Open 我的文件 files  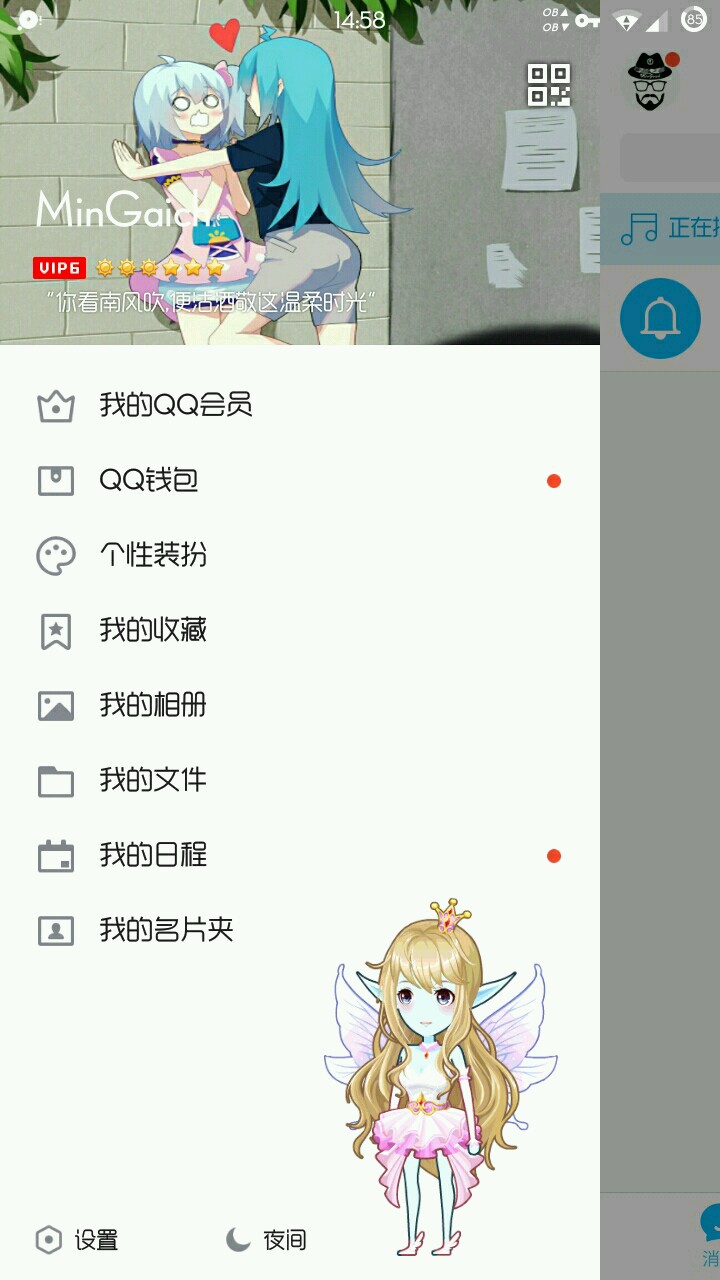coord(152,780)
